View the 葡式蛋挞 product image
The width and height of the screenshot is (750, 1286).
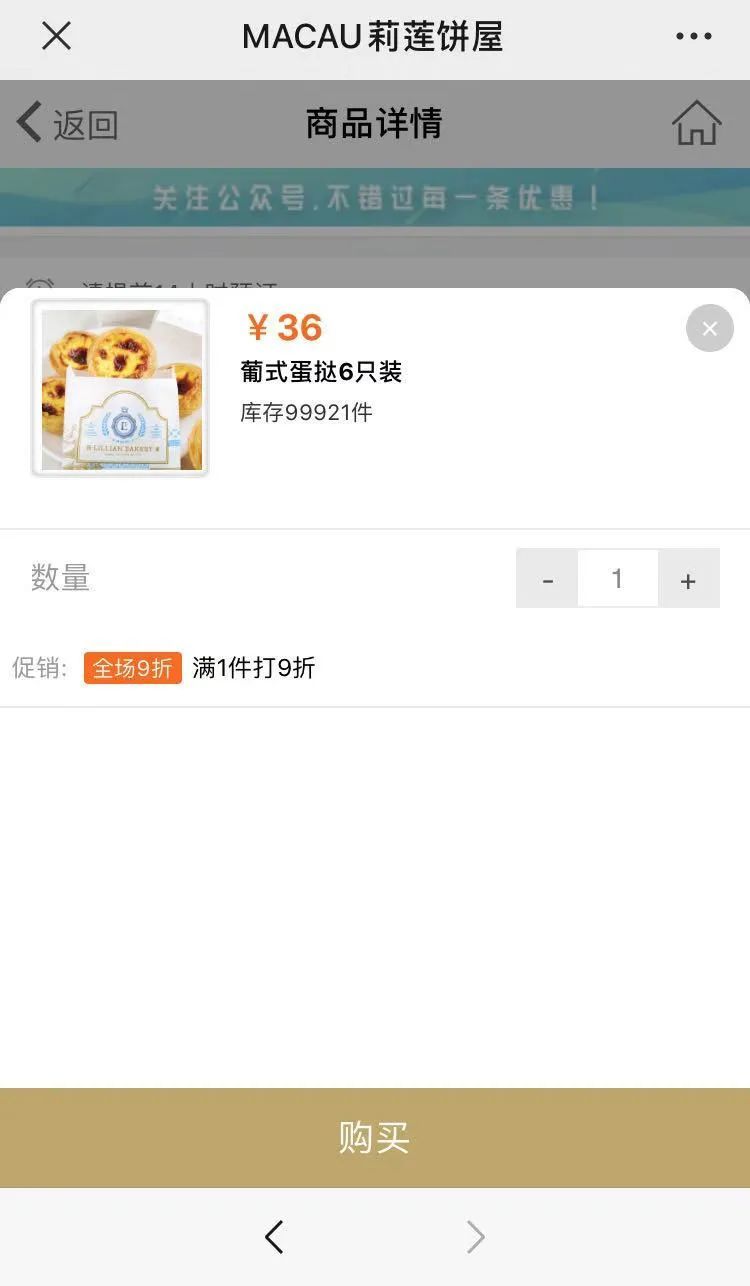(x=120, y=388)
